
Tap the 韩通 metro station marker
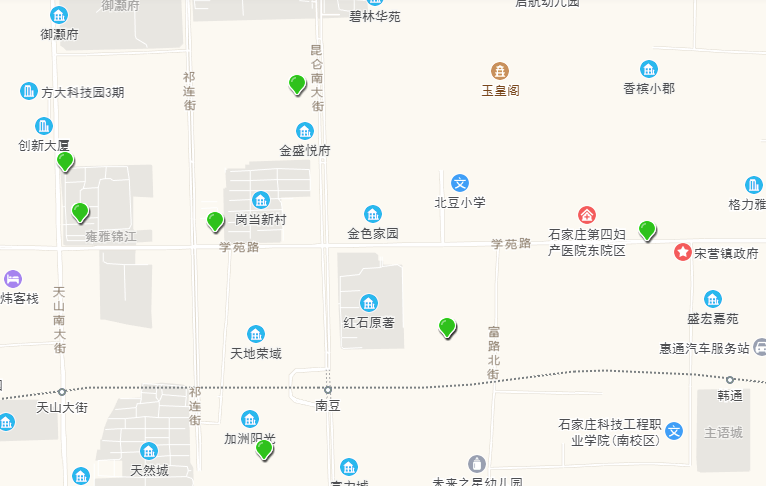pos(730,380)
